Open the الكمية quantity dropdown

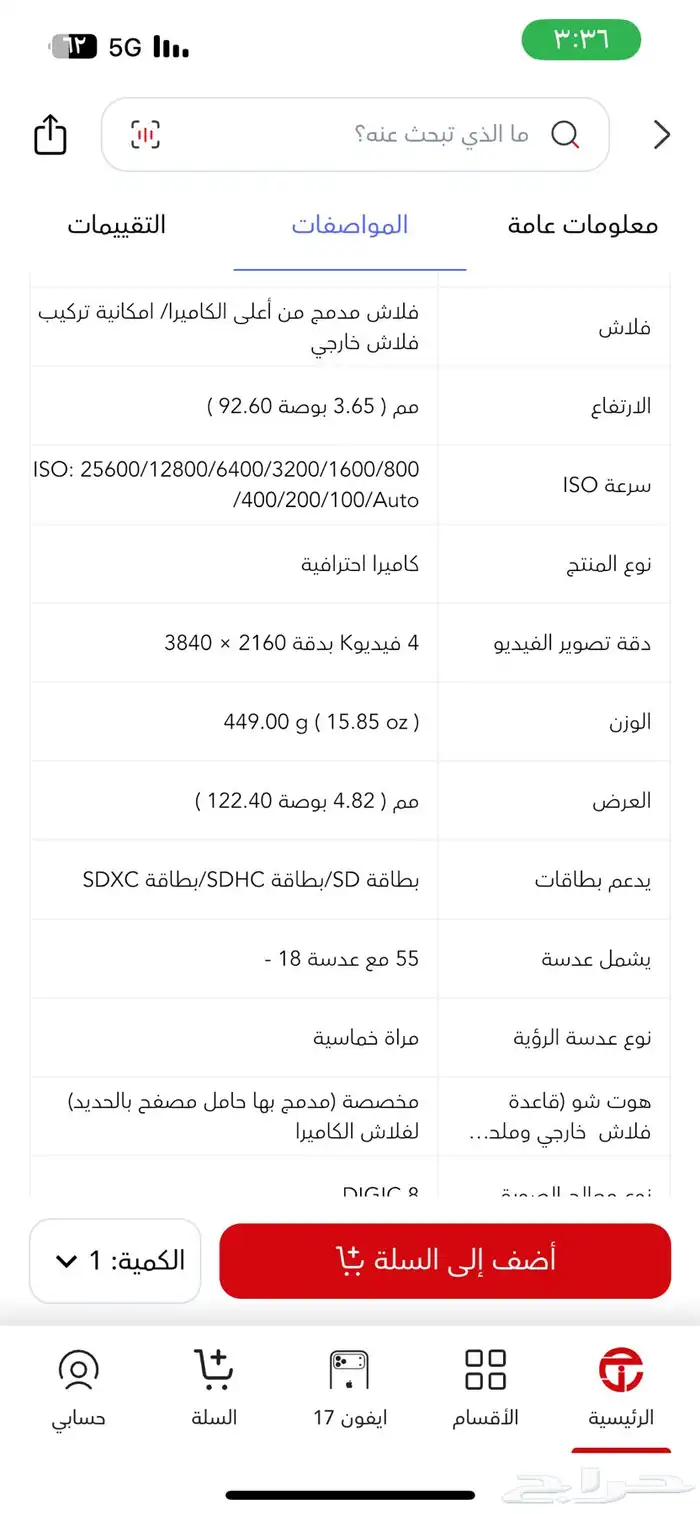point(115,1261)
